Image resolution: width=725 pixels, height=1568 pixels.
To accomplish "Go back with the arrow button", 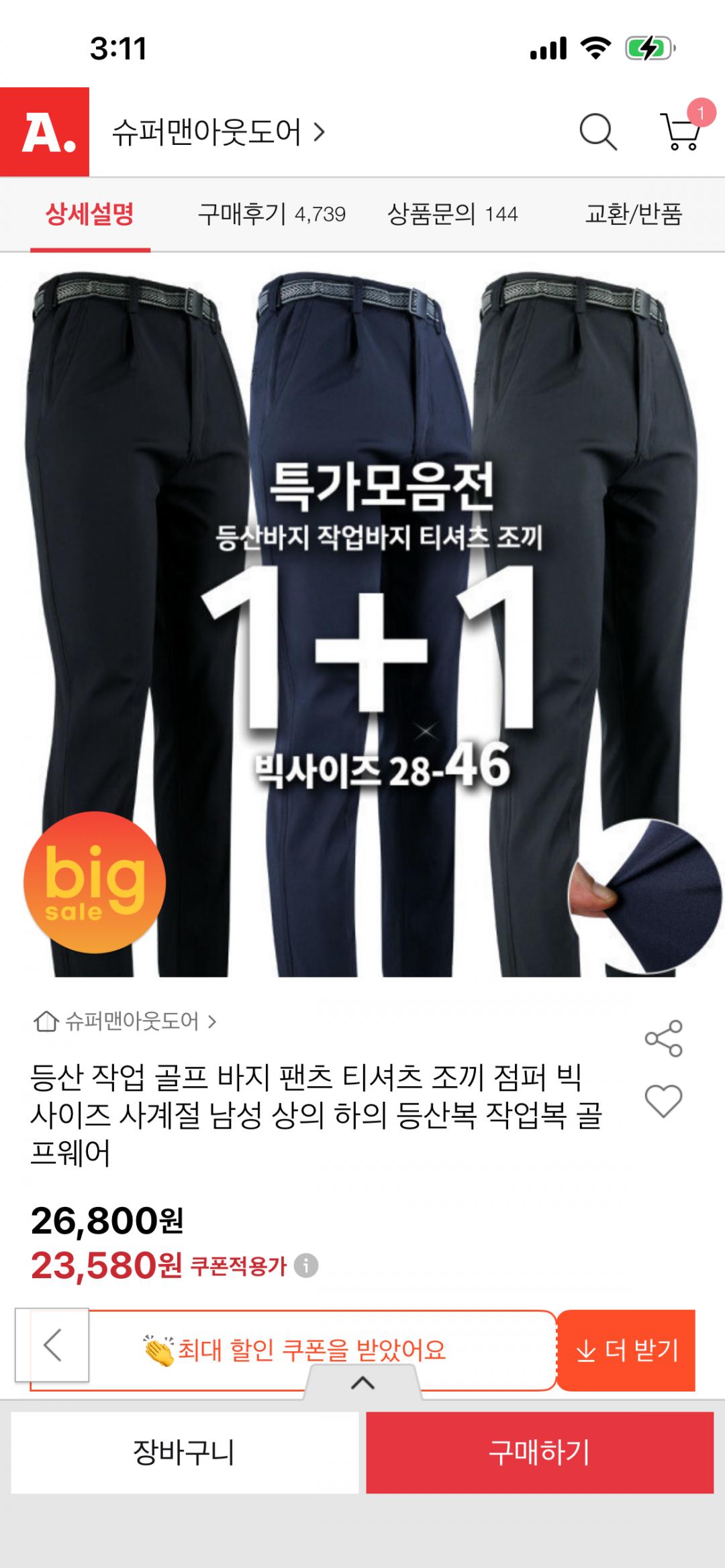I will [52, 1345].
